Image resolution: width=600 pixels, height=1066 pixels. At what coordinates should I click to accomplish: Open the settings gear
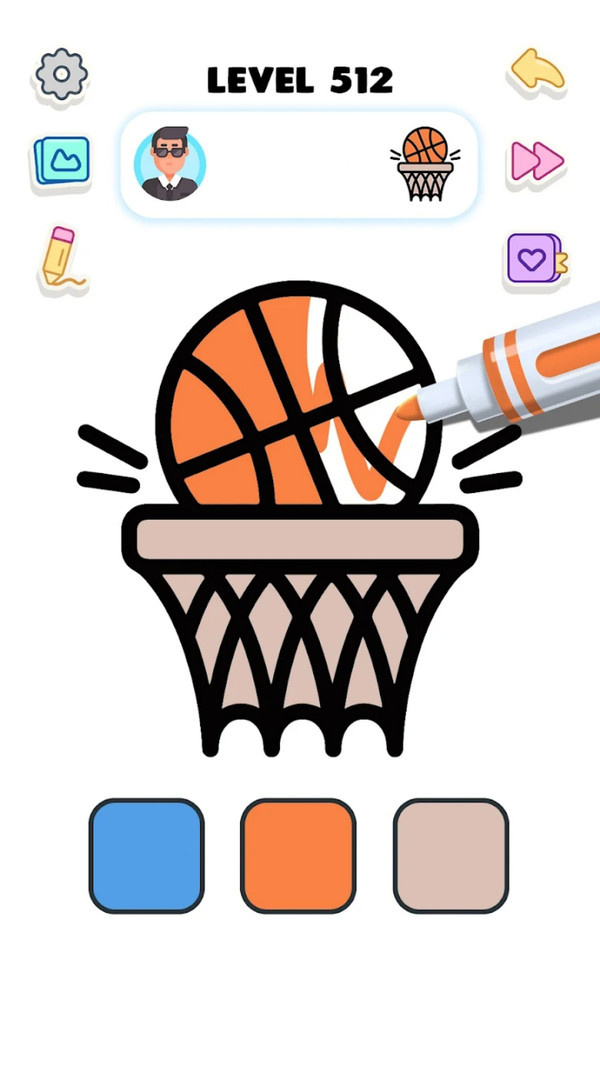[x=62, y=74]
